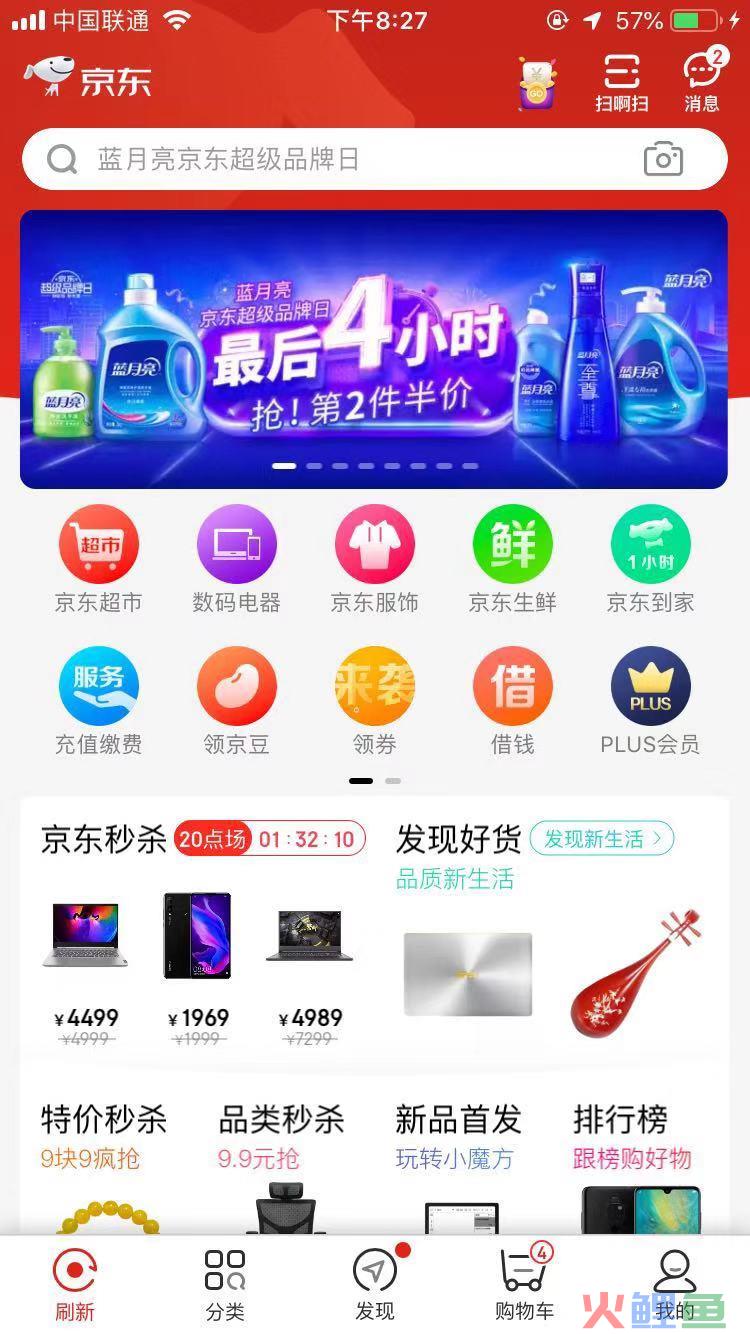Image resolution: width=750 pixels, height=1334 pixels.
Task: Open 京东服饰 category
Action: pyautogui.click(x=374, y=558)
